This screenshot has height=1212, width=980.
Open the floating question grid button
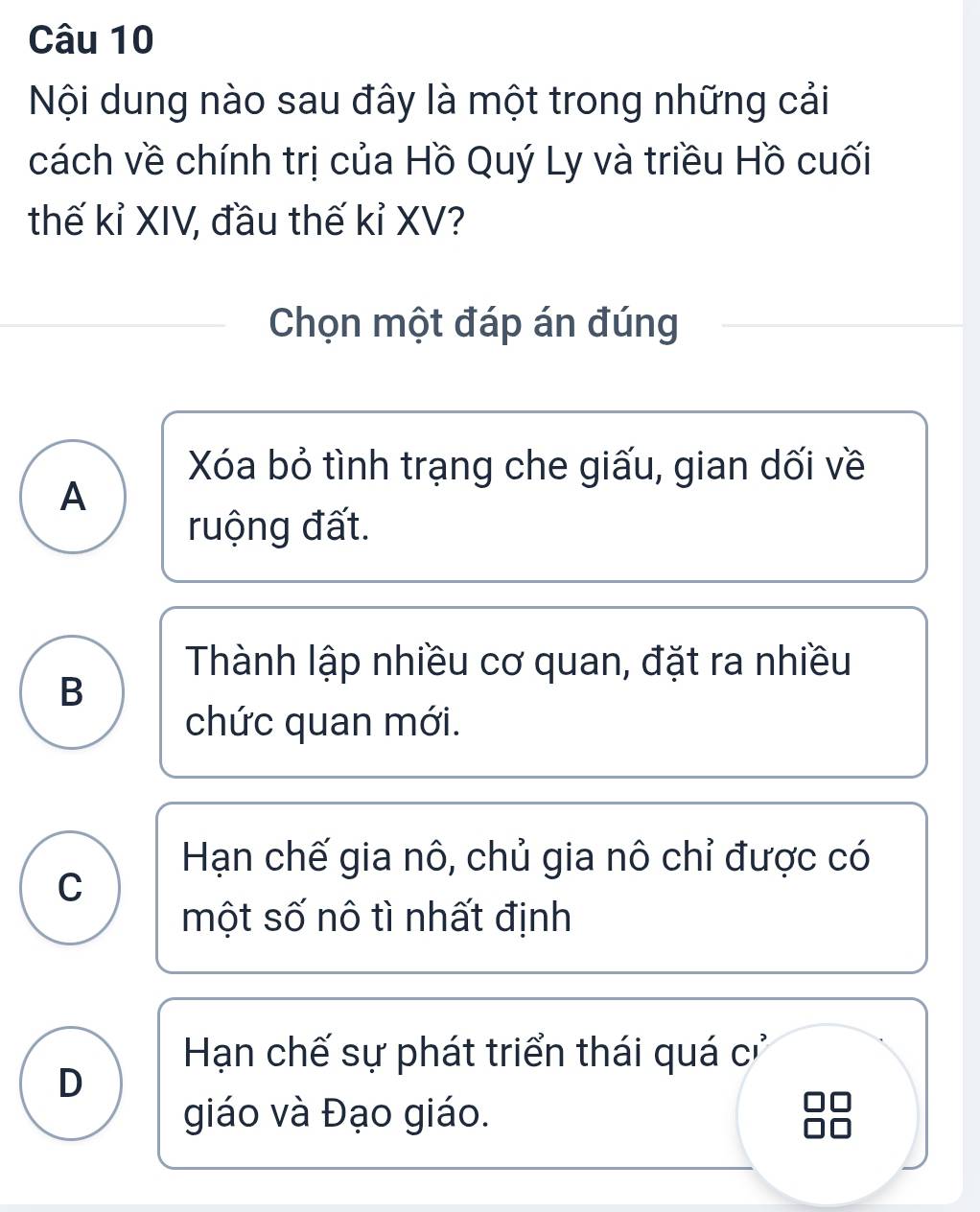(x=828, y=1113)
